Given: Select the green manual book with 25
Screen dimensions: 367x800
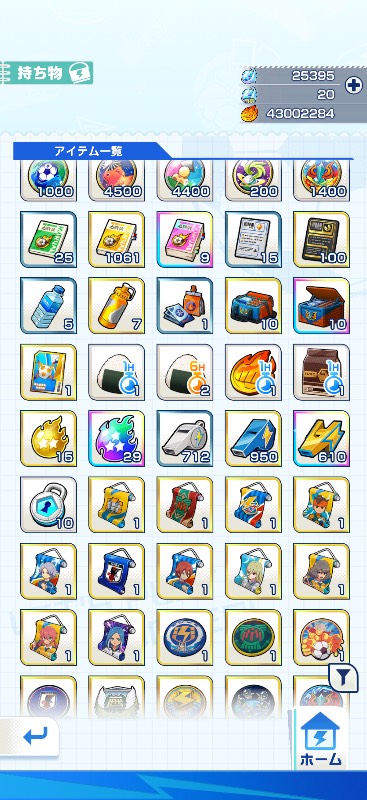Looking at the screenshot, I should (x=48, y=239).
